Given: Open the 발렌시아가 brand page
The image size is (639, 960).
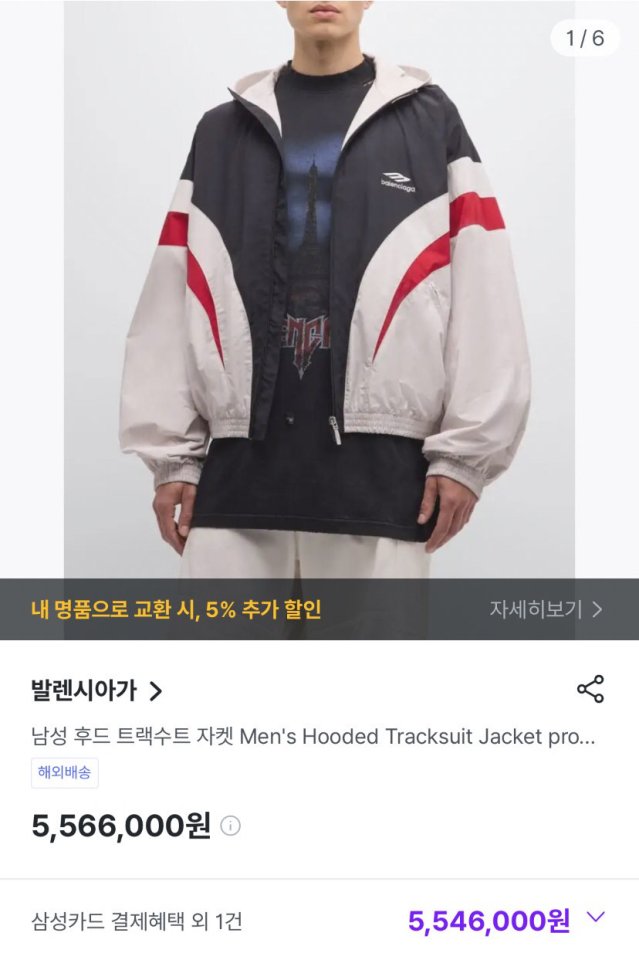Looking at the screenshot, I should click(96, 690).
